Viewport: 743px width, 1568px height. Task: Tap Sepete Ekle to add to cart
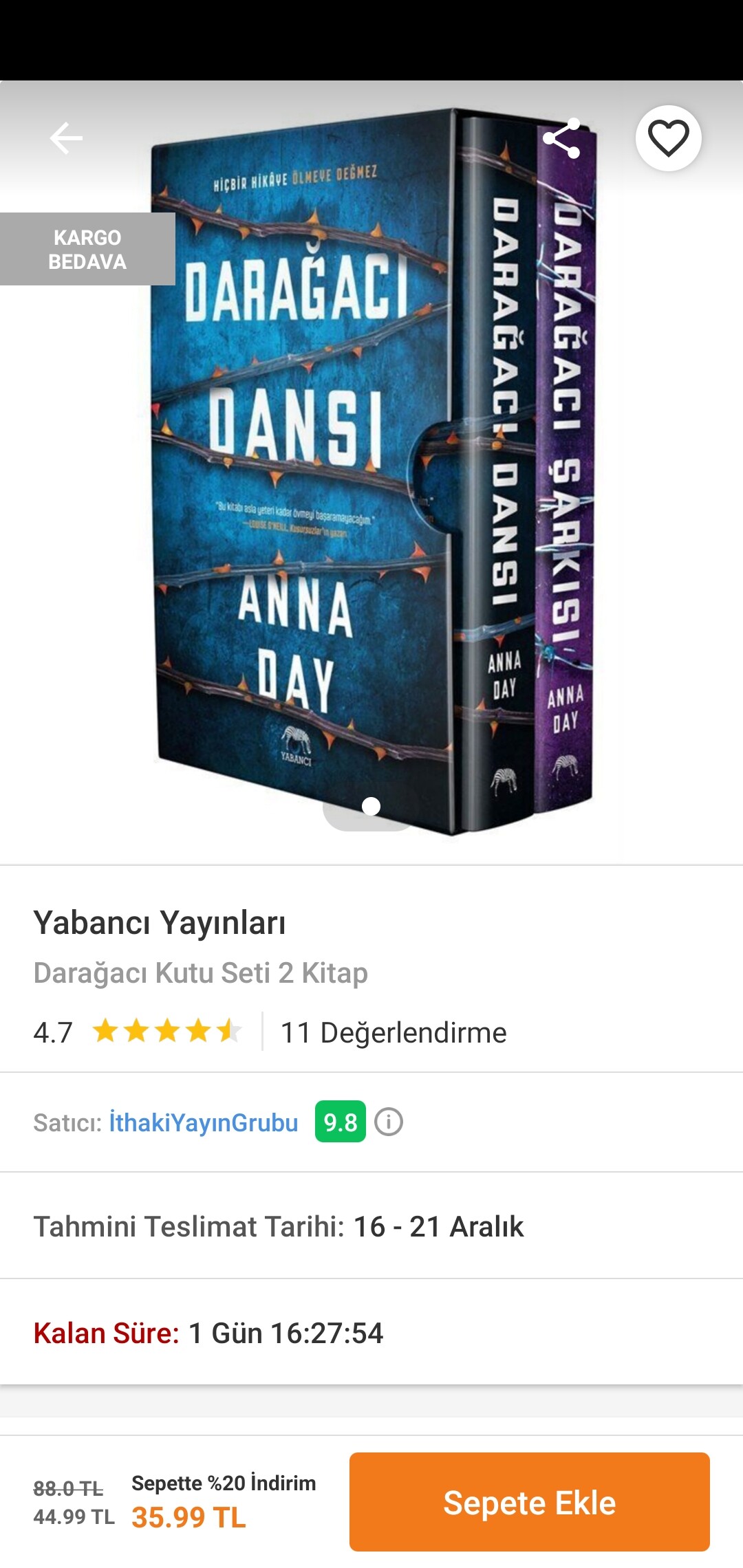(x=530, y=1502)
